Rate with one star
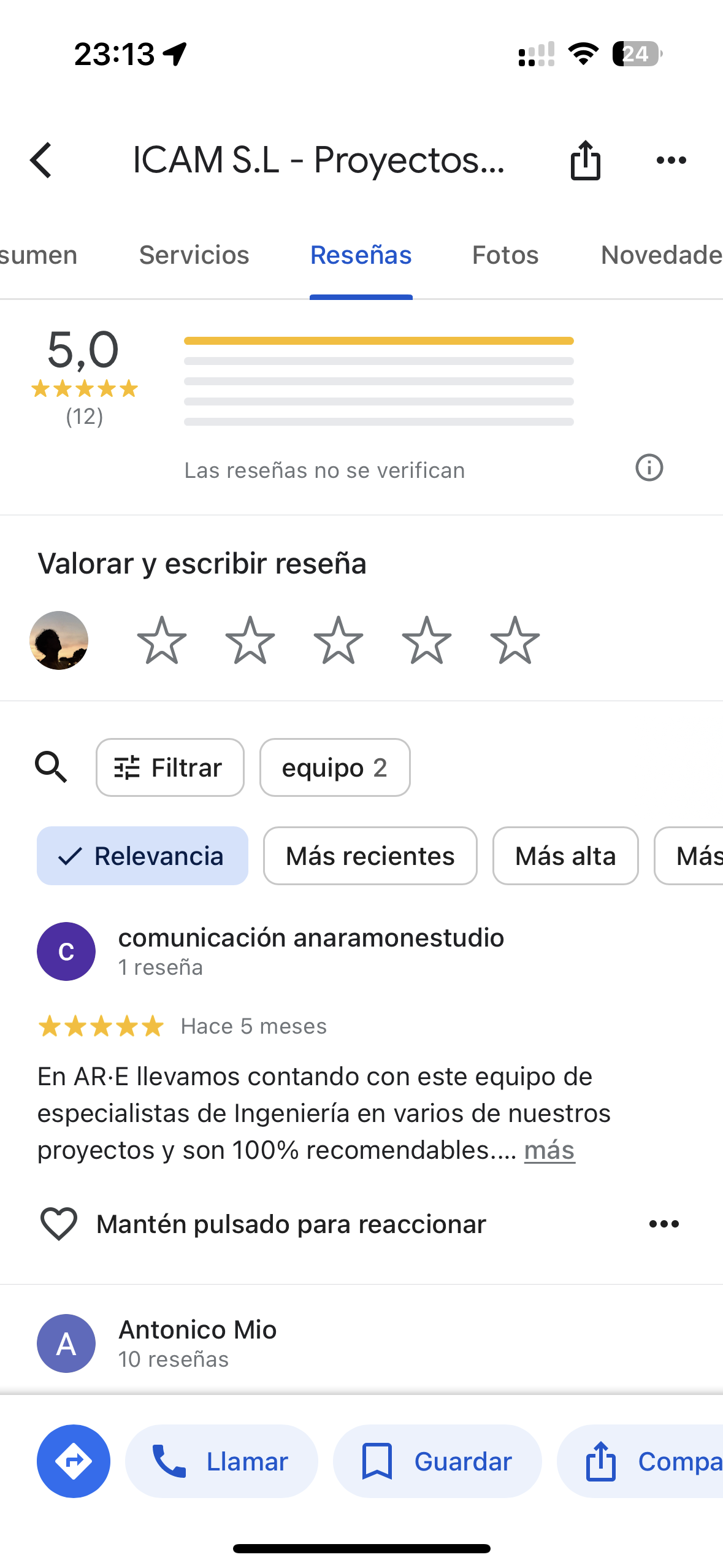 pos(162,641)
